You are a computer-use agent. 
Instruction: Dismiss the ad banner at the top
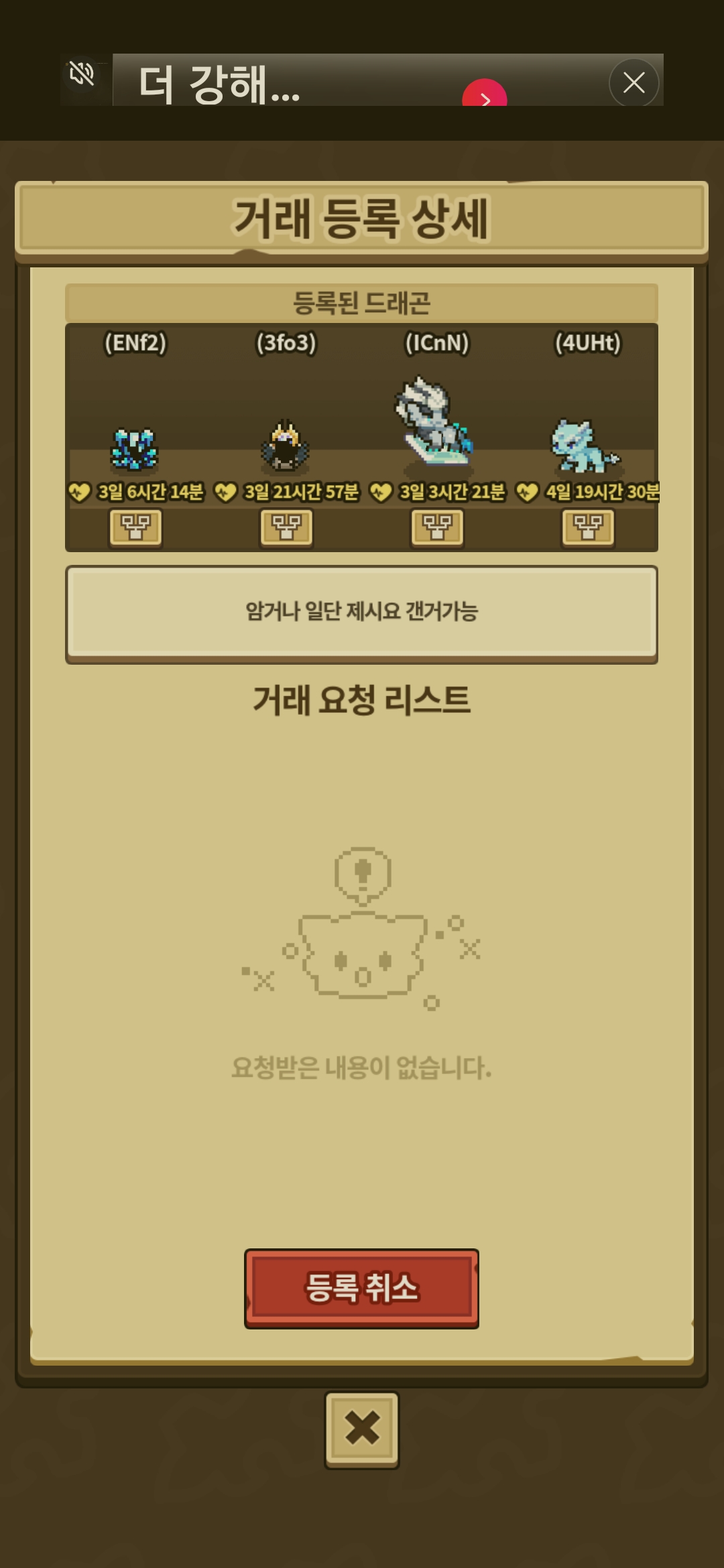tap(633, 82)
